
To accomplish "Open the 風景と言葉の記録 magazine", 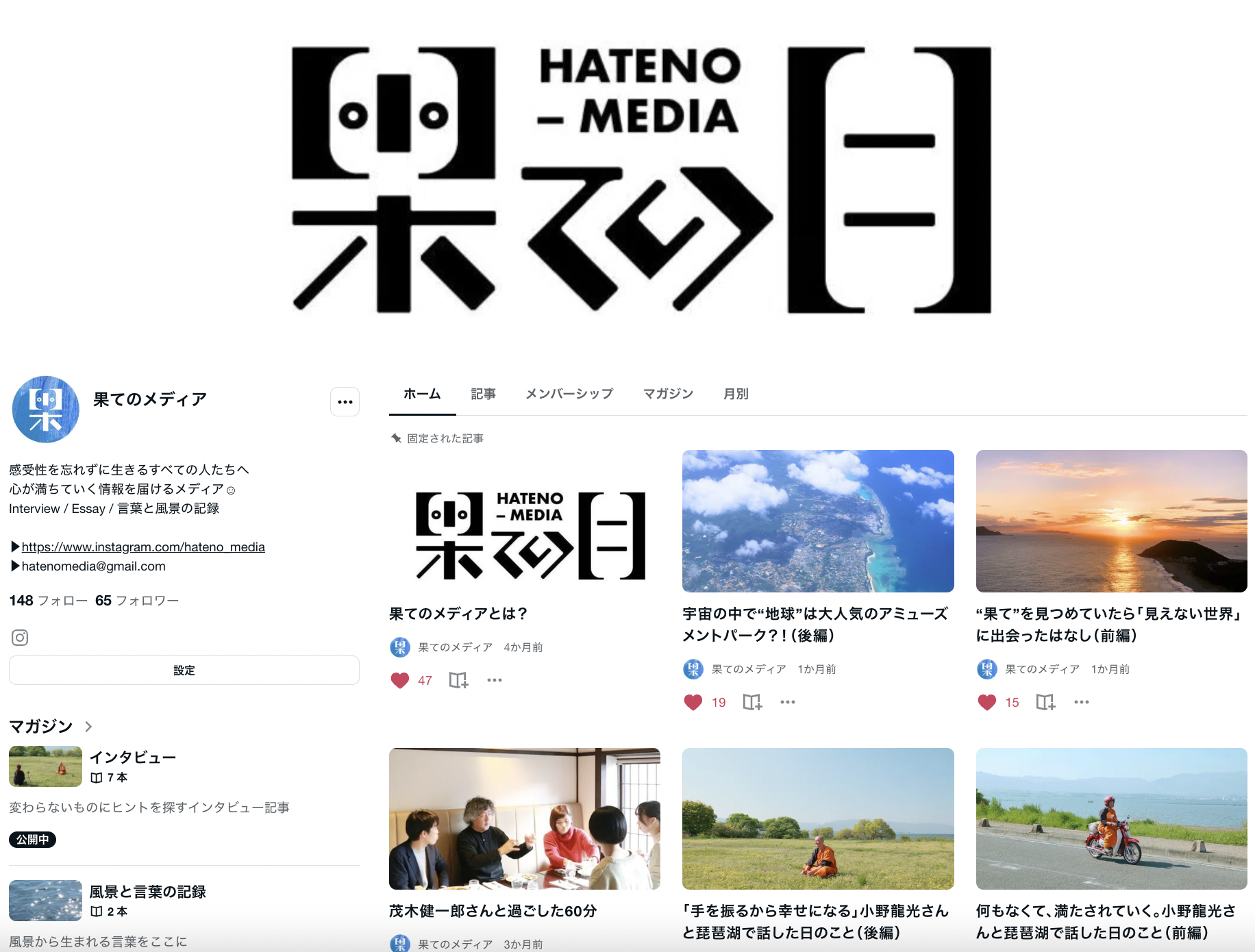I will click(x=147, y=892).
